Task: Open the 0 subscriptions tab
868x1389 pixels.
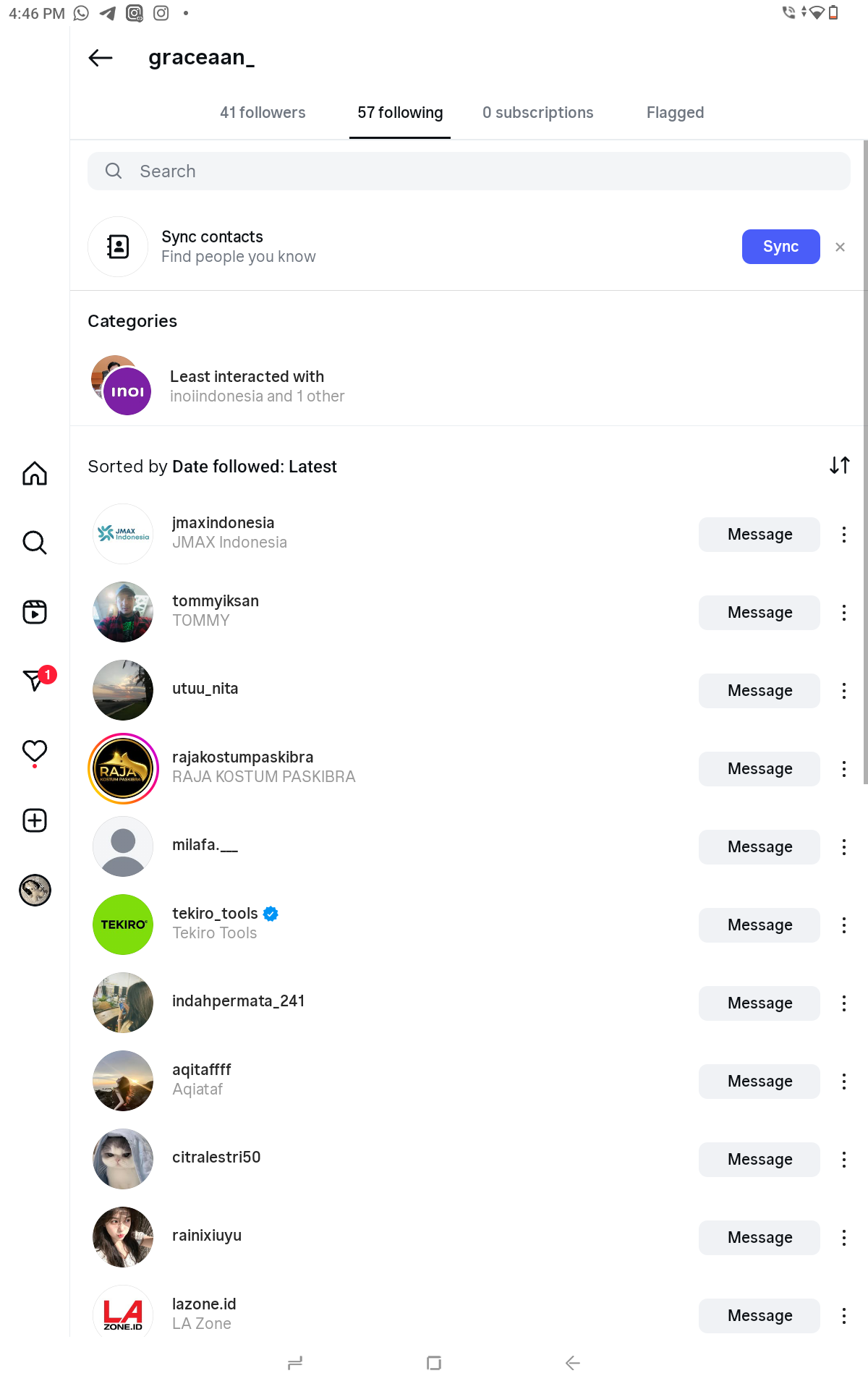Action: point(537,113)
